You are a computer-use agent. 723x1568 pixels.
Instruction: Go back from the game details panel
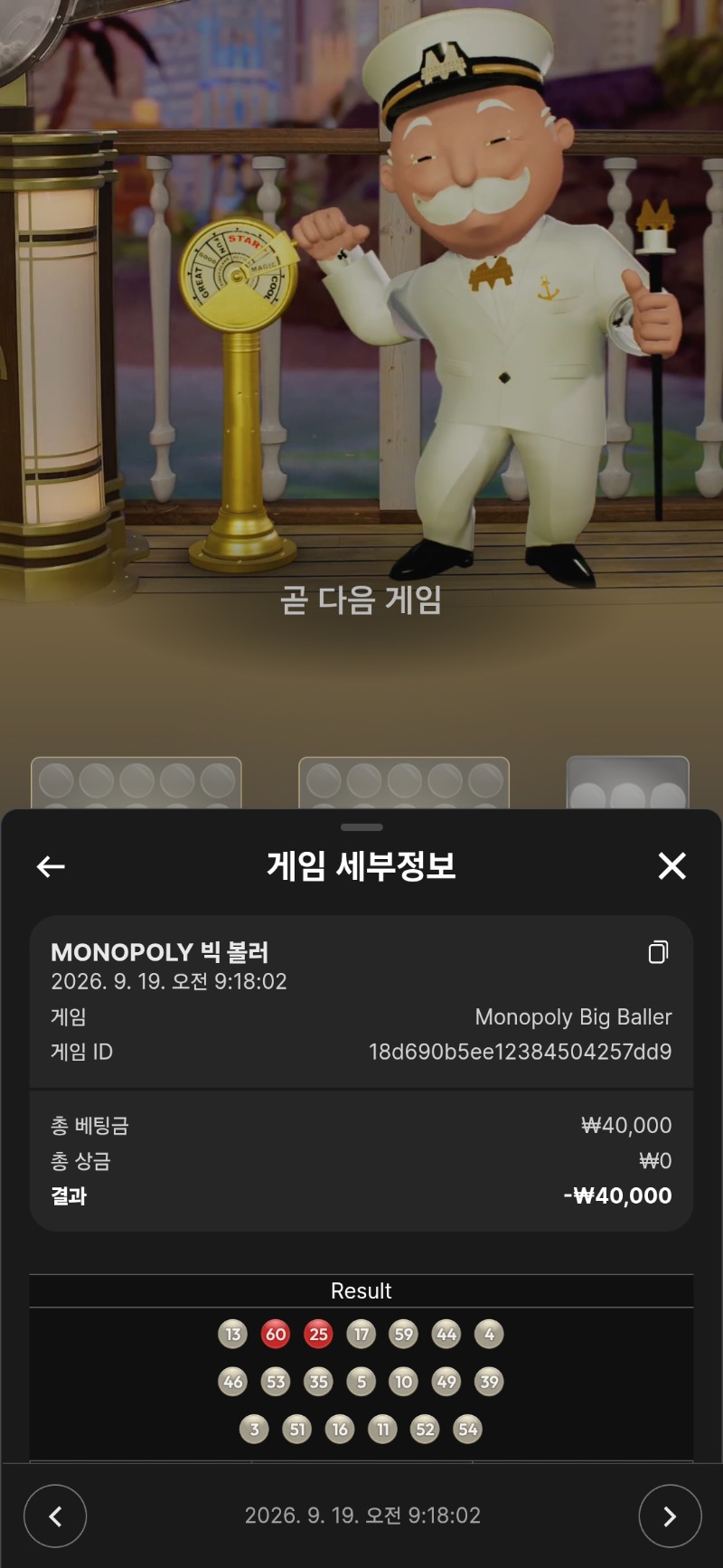[x=51, y=866]
